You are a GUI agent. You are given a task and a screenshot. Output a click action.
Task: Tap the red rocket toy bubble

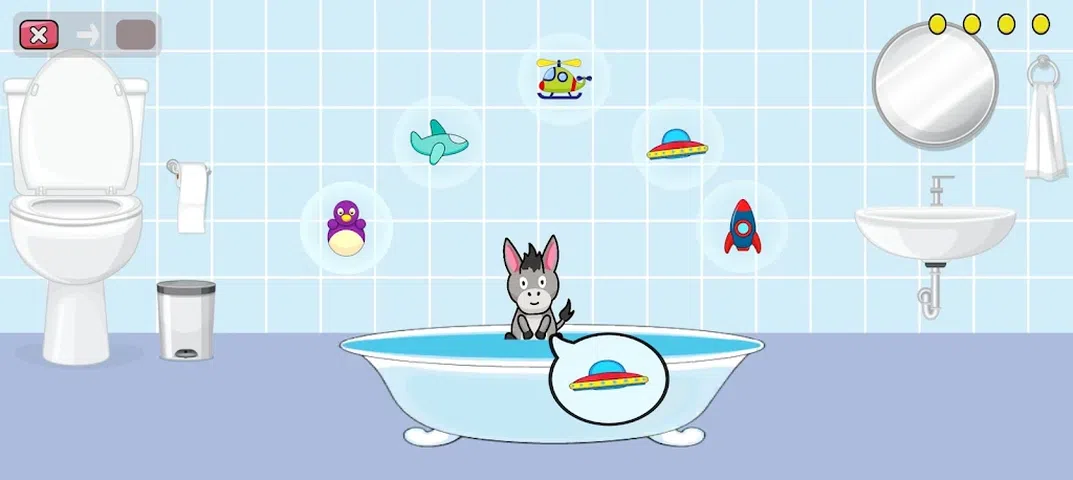742,226
